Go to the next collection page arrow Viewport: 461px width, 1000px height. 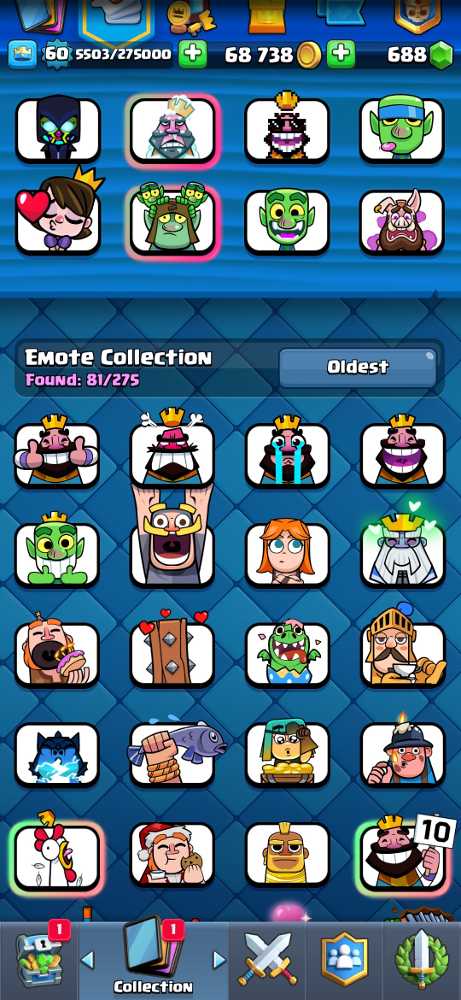click(x=219, y=960)
